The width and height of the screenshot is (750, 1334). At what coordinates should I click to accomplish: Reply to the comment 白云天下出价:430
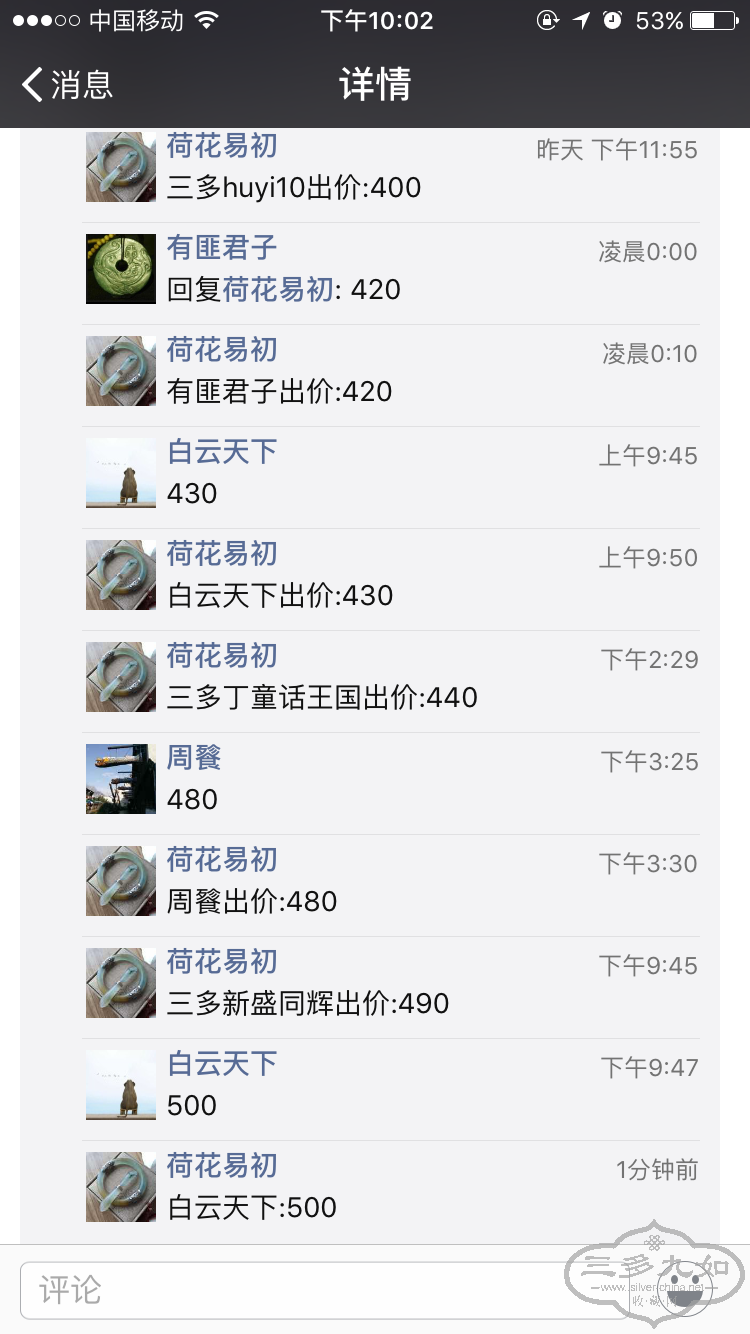(x=280, y=596)
